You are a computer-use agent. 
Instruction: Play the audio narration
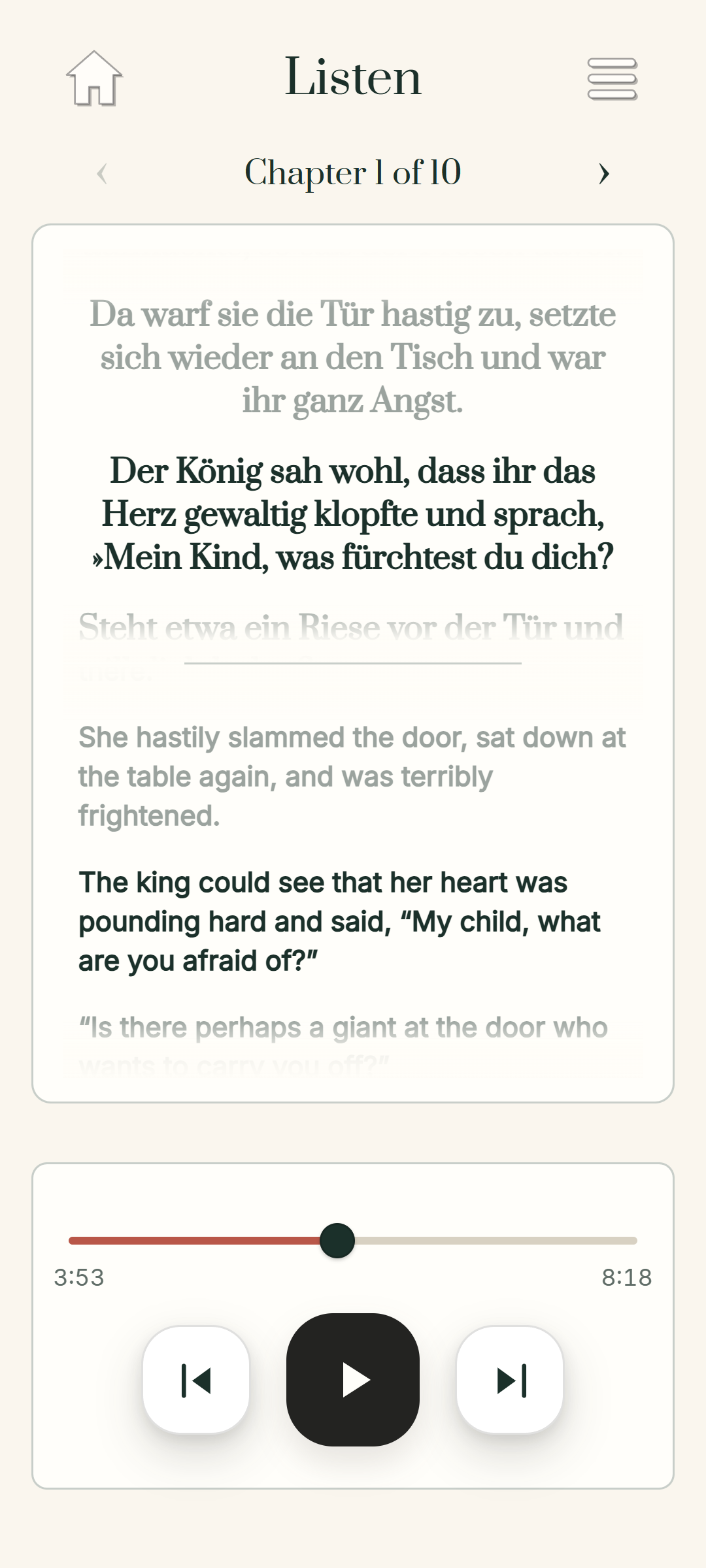click(353, 1380)
